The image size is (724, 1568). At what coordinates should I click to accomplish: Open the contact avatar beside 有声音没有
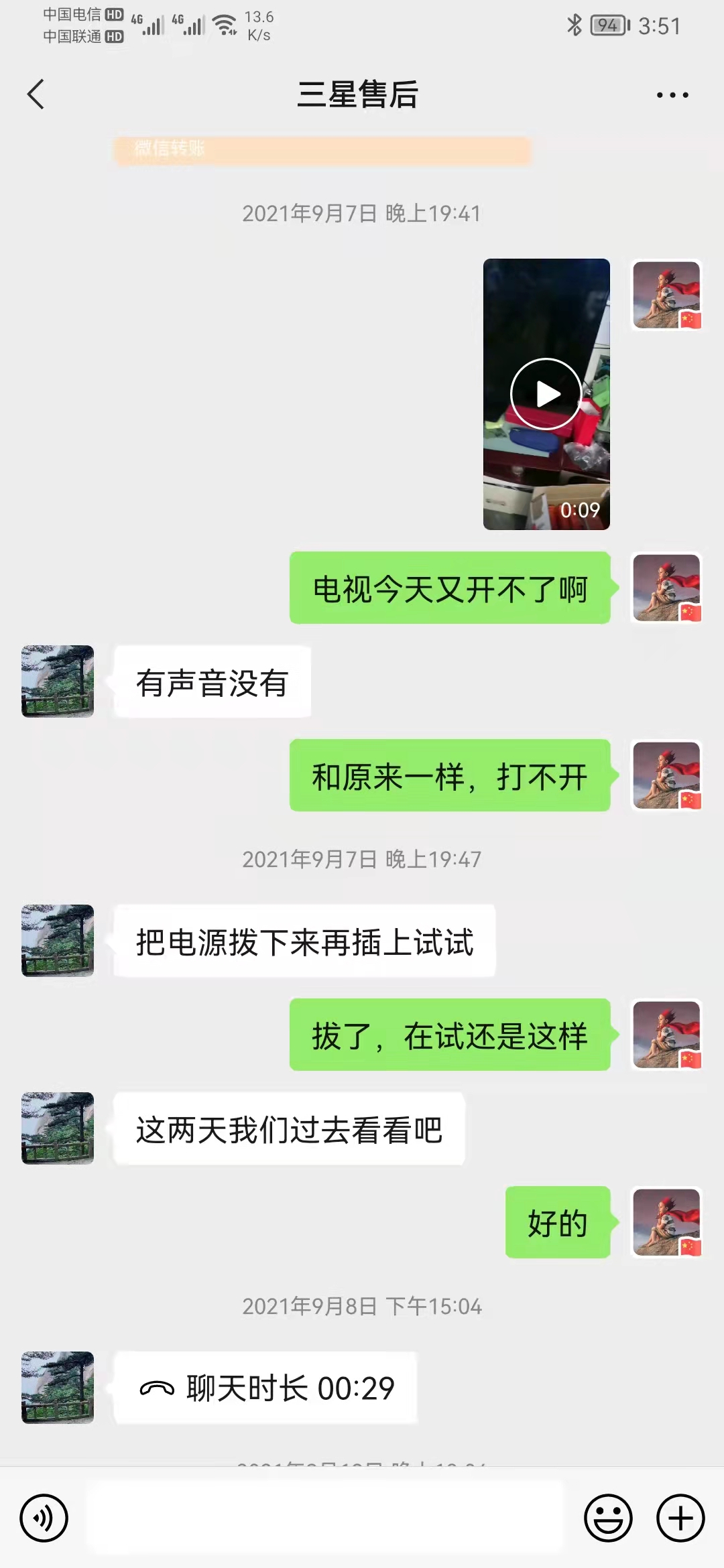[x=58, y=681]
